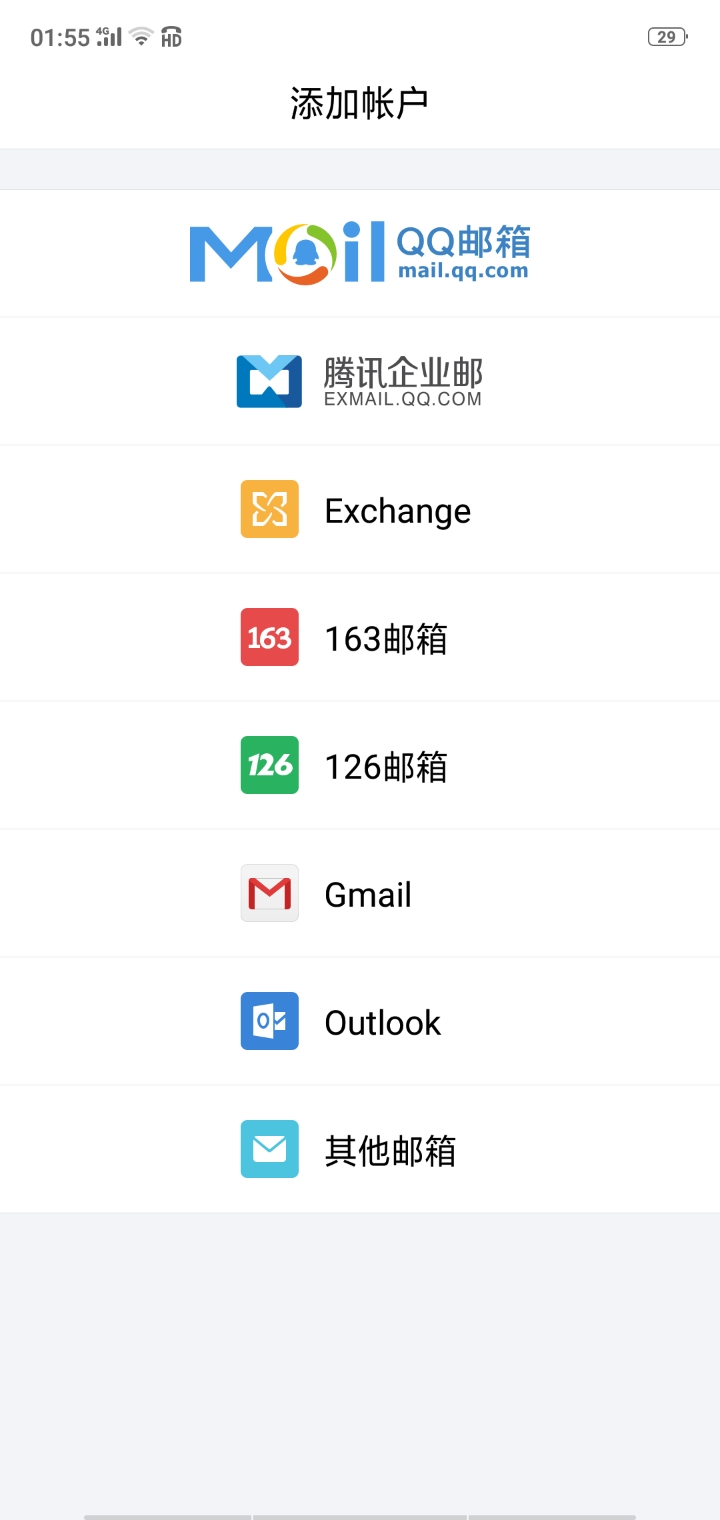The height and width of the screenshot is (1520, 720).
Task: Choose 腾讯企业邮 account type
Action: click(360, 381)
